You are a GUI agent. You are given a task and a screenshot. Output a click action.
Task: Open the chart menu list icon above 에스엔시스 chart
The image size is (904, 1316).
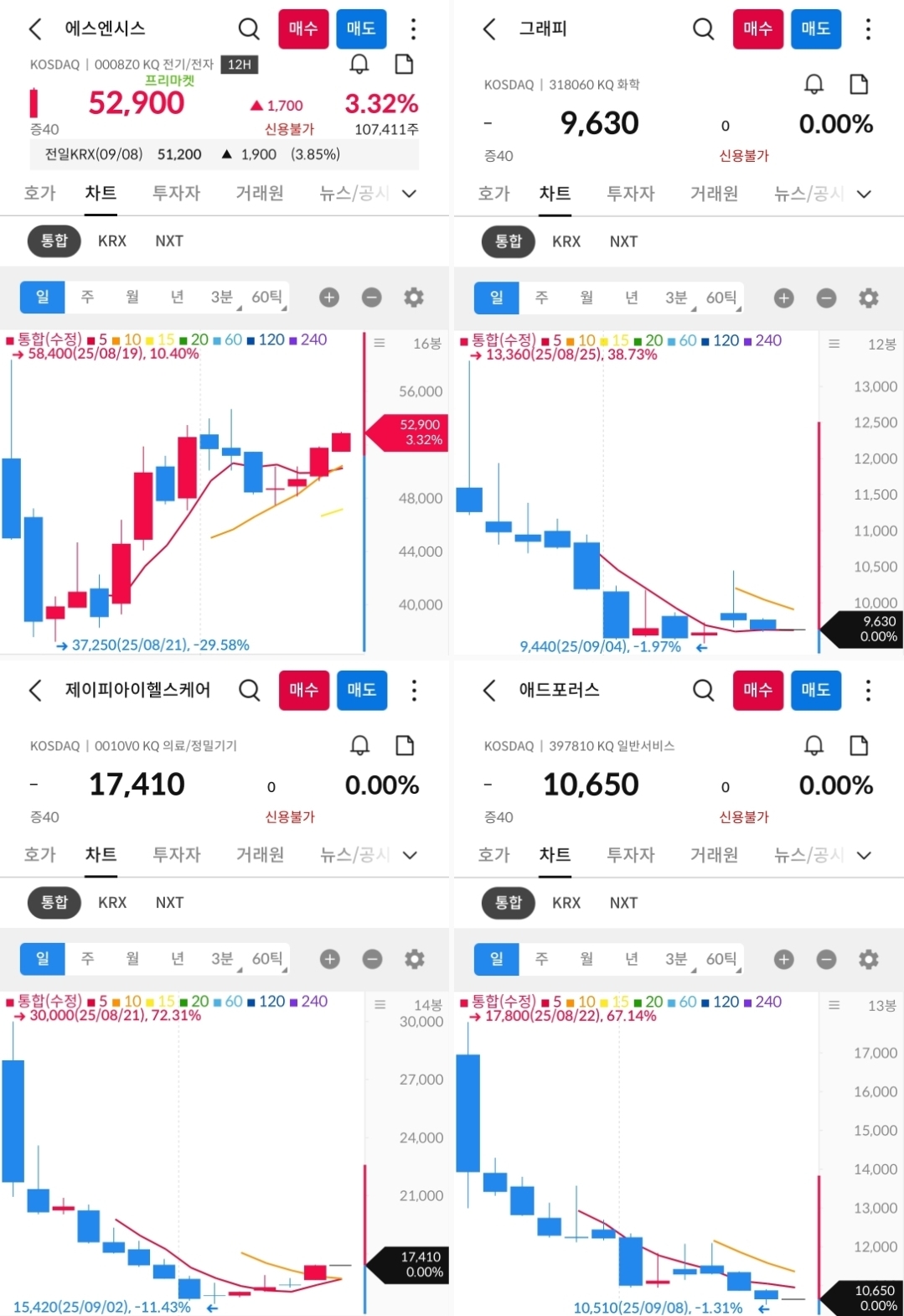point(380,343)
